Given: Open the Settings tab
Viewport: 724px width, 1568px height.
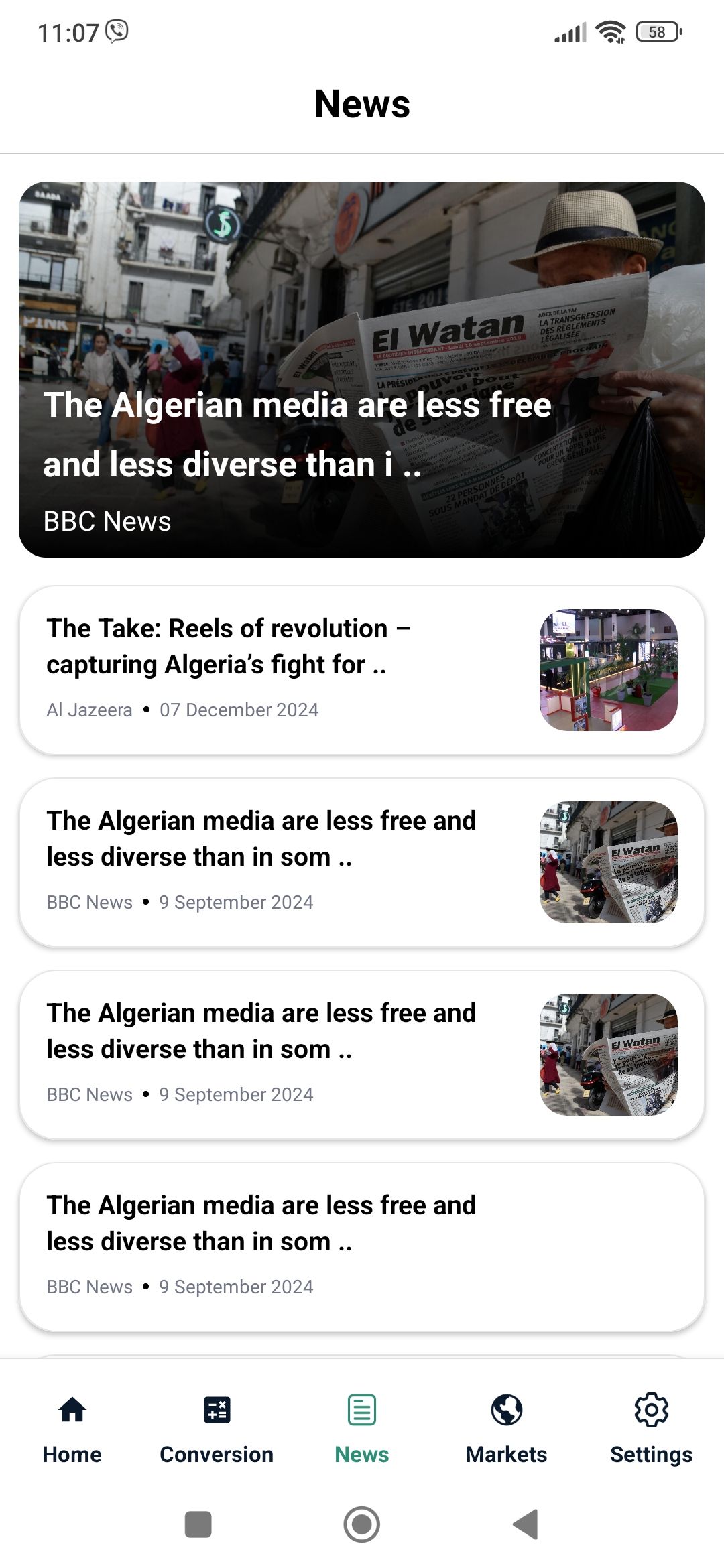Looking at the screenshot, I should coord(651,1429).
